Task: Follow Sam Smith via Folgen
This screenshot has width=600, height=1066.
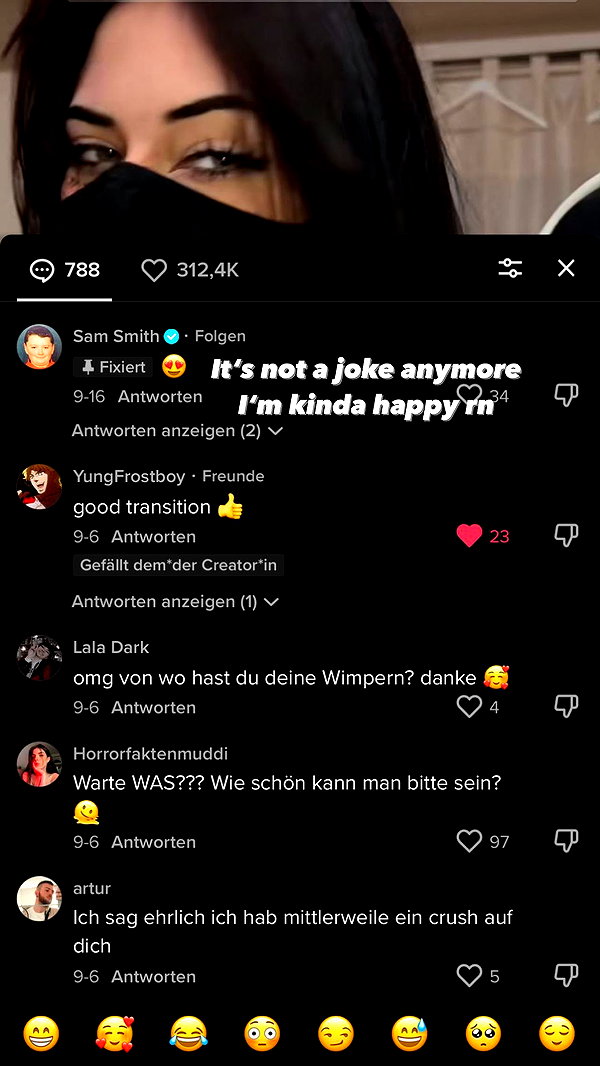Action: point(220,336)
